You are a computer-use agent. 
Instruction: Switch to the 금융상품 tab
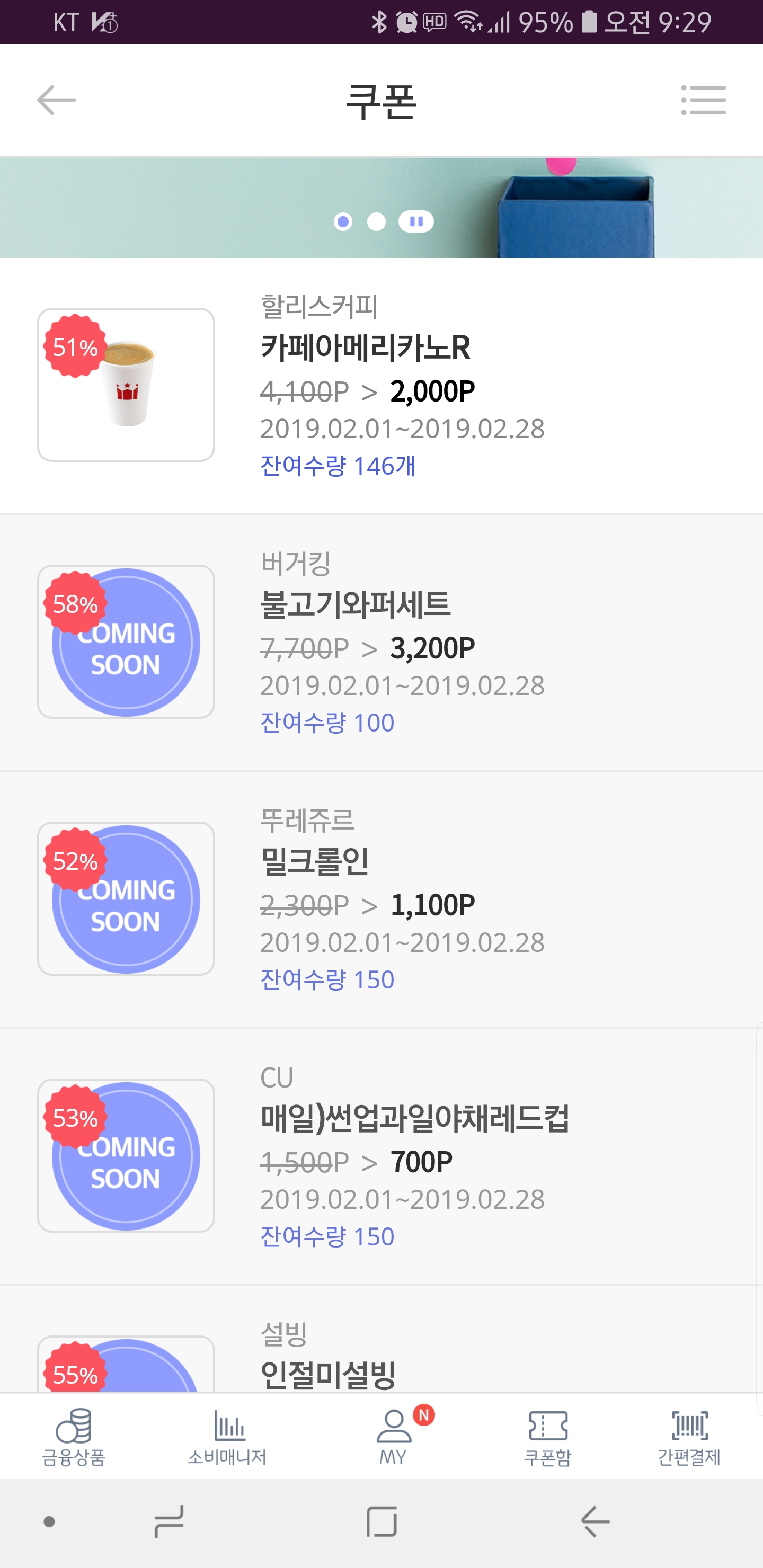point(74,1437)
